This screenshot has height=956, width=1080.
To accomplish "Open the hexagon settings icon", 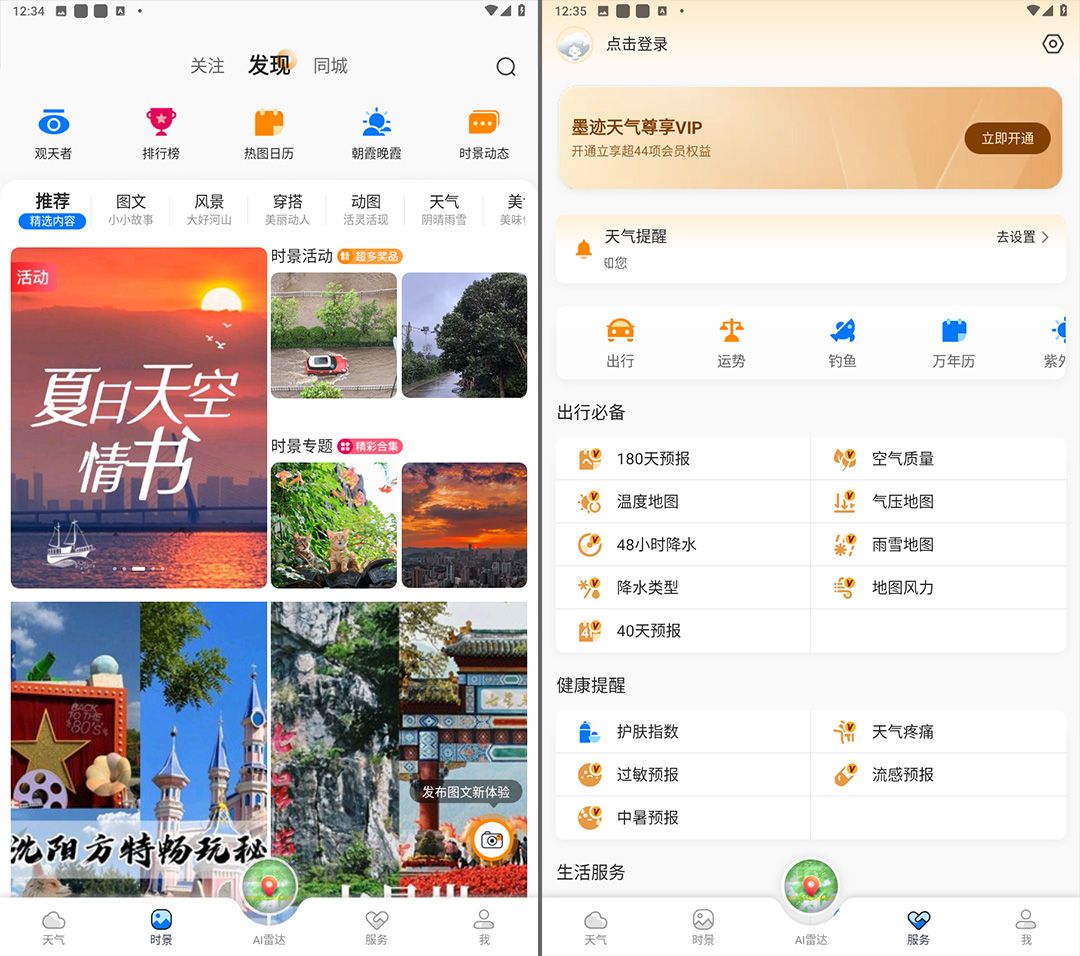I will [x=1052, y=44].
